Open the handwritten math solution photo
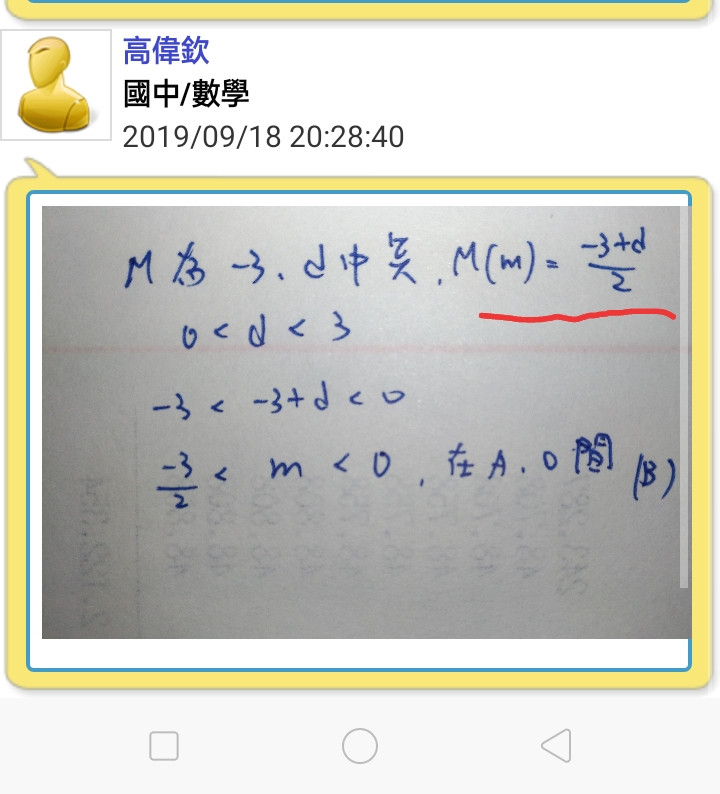720x794 pixels. (365, 422)
